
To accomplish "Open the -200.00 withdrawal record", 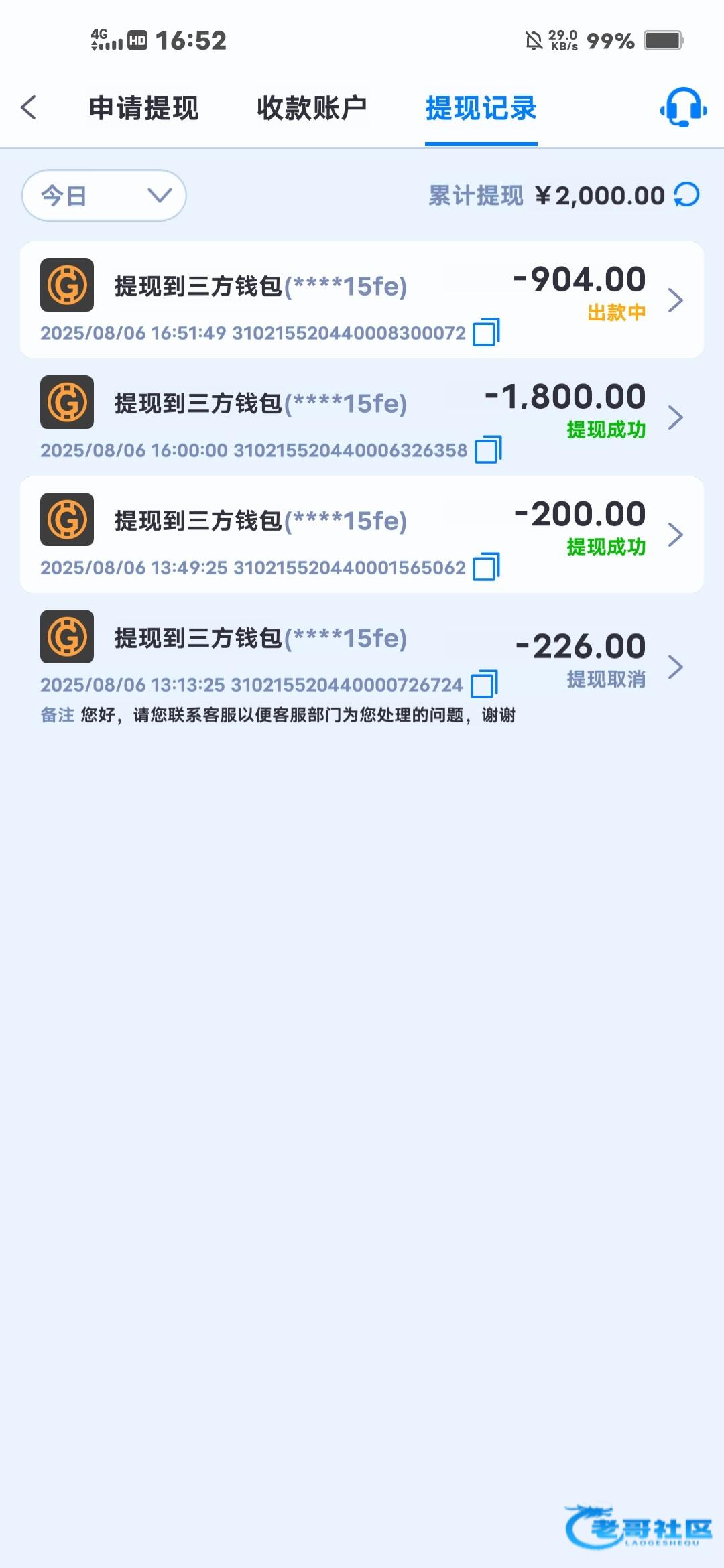I will (x=362, y=534).
